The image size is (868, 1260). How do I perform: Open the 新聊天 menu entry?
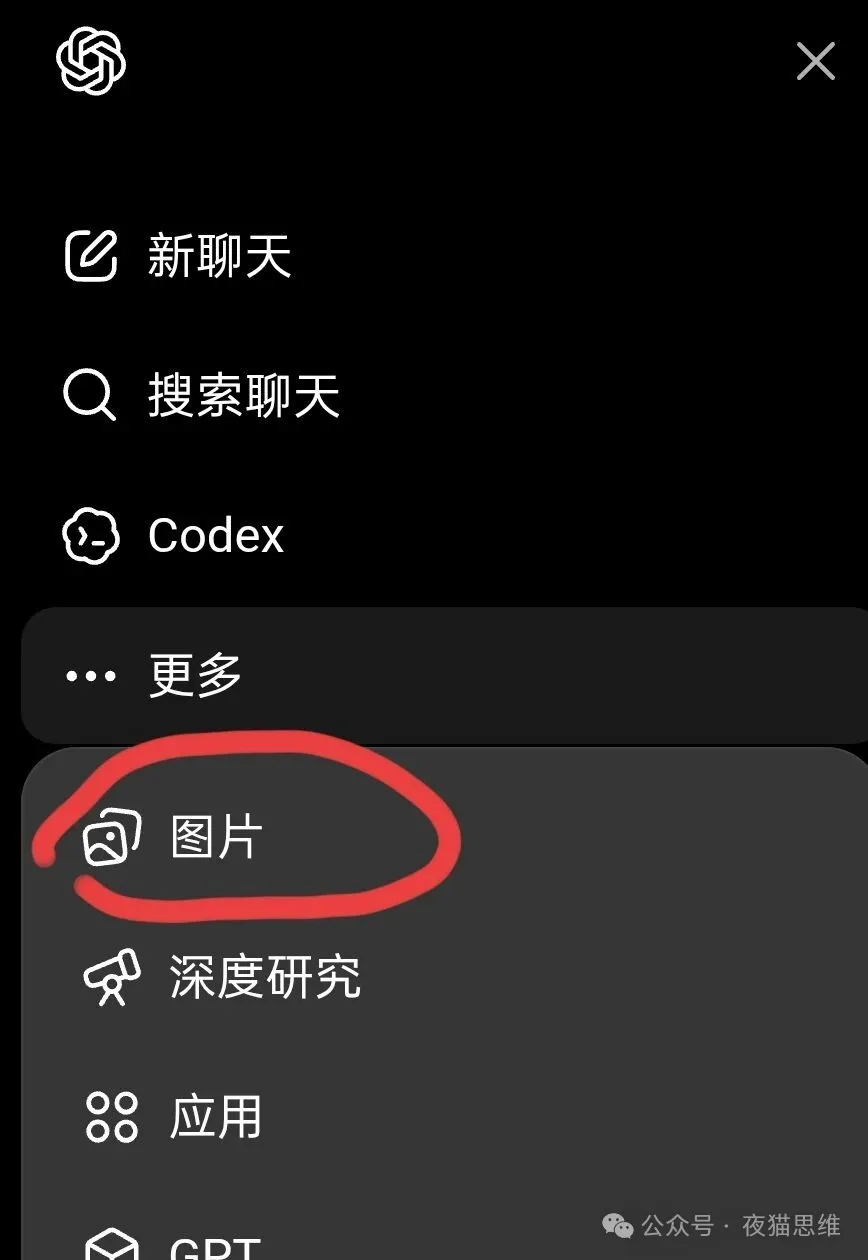click(x=218, y=256)
